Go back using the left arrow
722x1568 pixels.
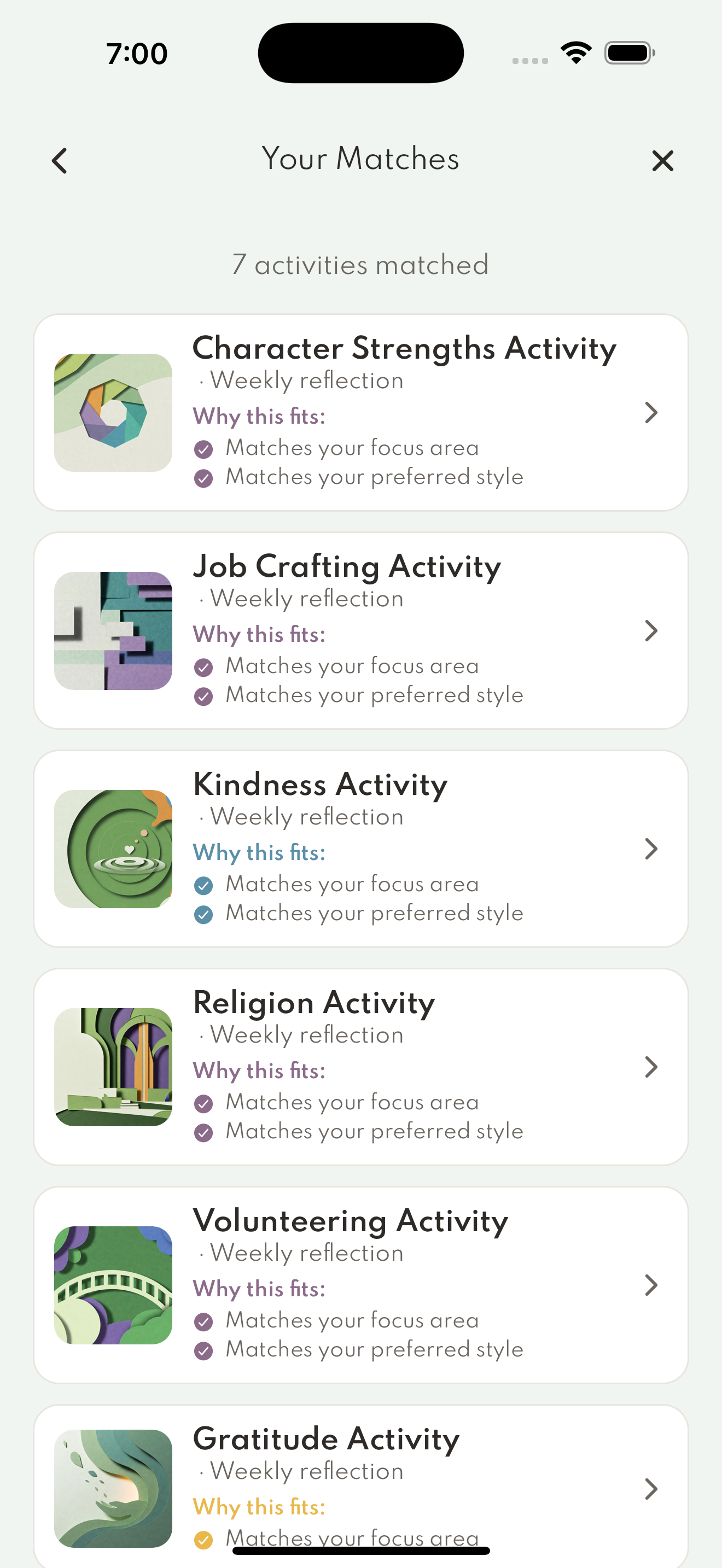[59, 160]
